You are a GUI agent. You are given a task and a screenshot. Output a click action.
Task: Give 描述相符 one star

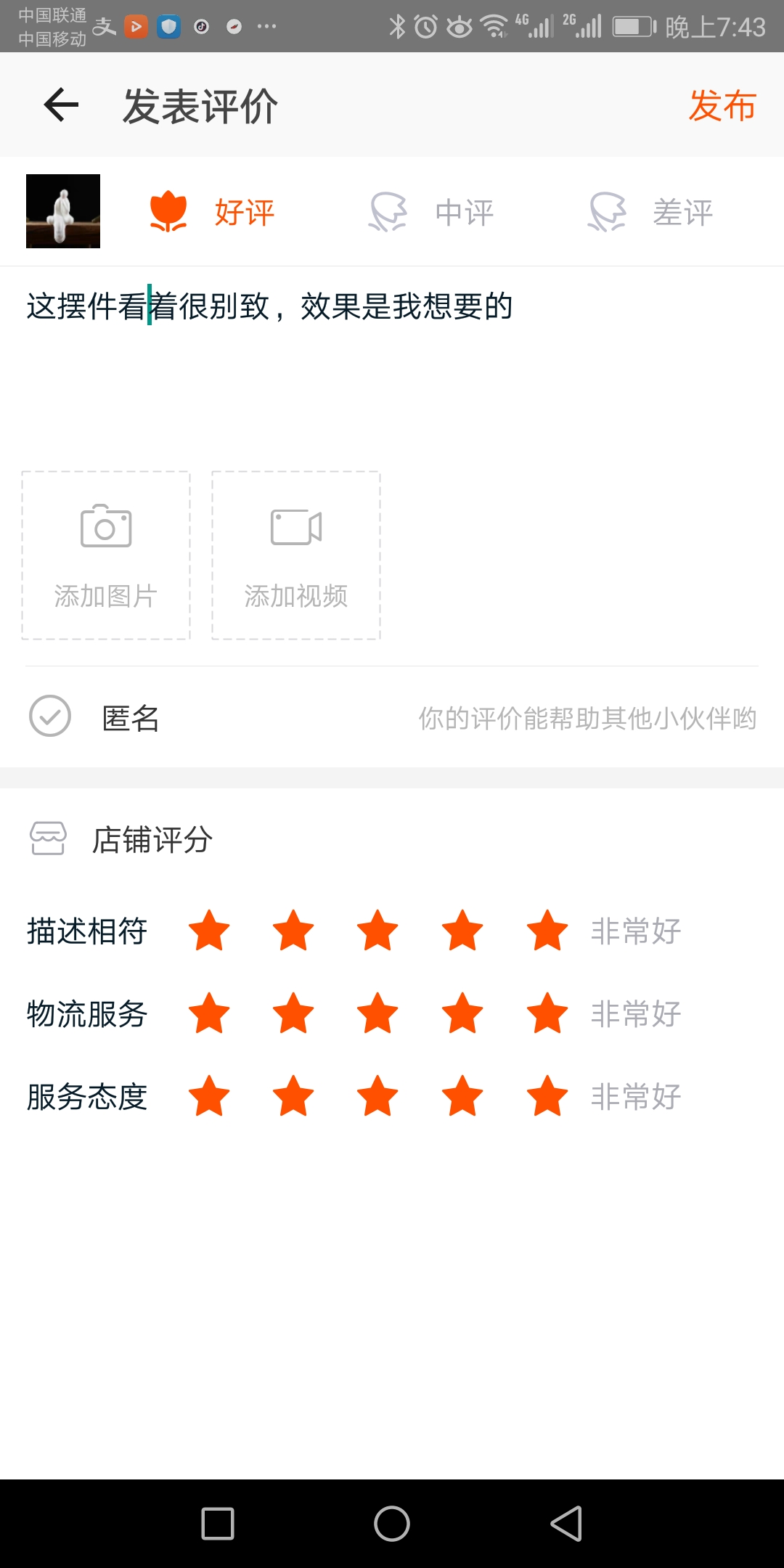[x=209, y=931]
